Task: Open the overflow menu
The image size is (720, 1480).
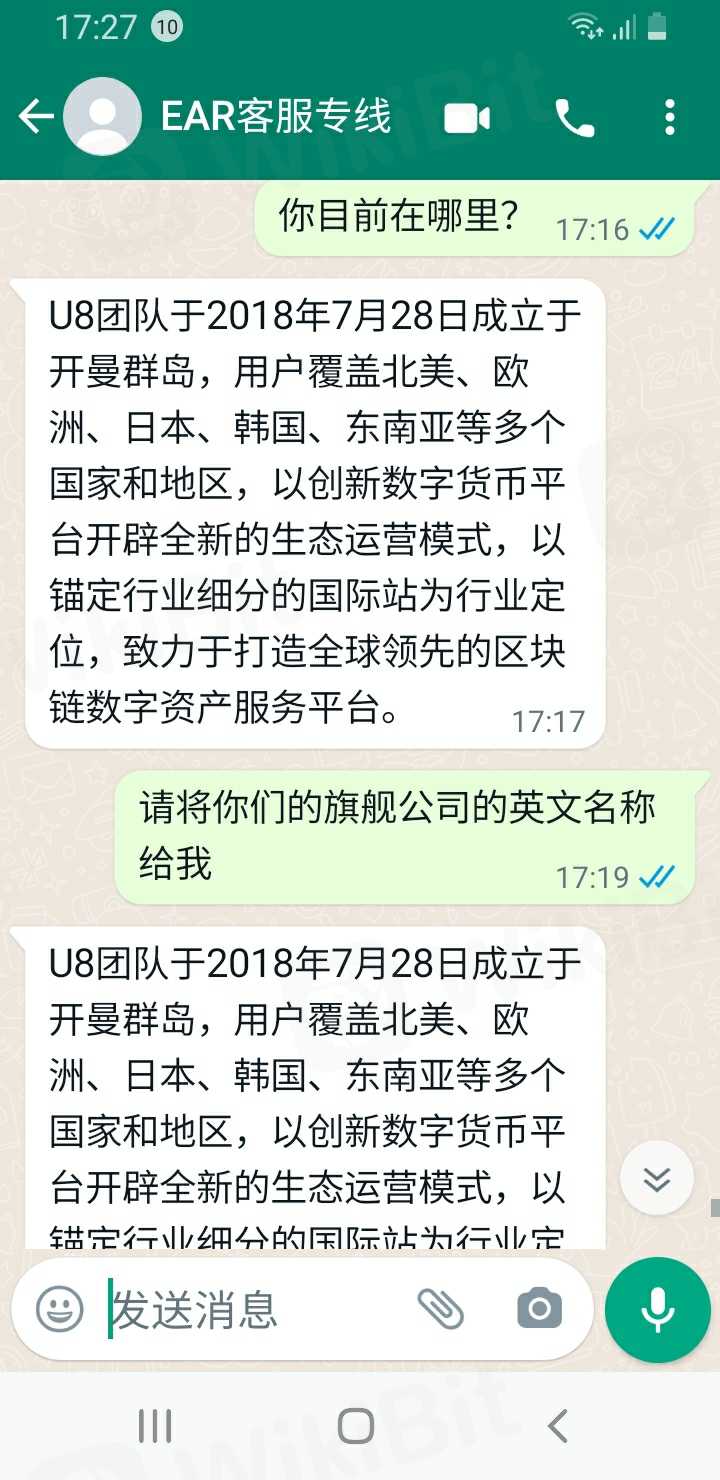Action: pos(669,118)
